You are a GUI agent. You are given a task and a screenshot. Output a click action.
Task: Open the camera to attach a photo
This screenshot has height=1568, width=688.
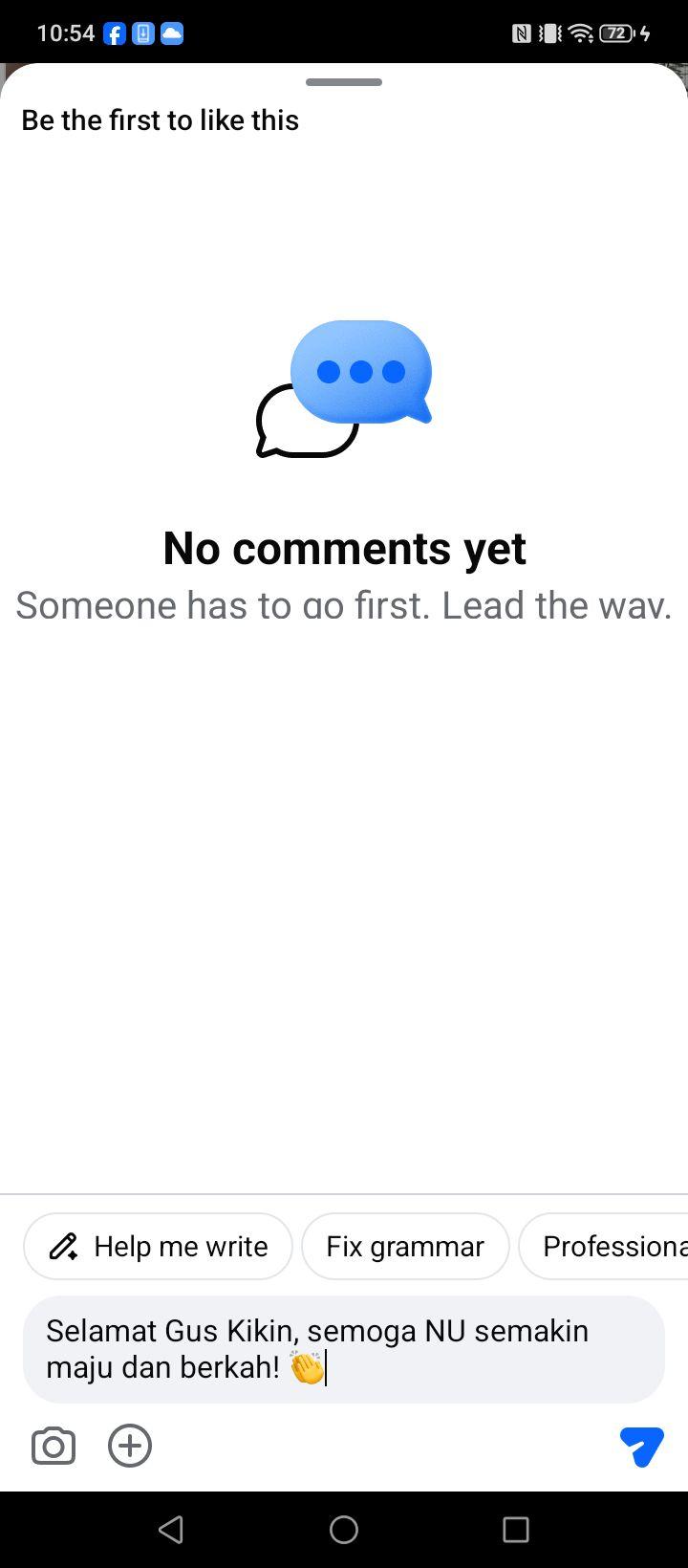point(54,1446)
